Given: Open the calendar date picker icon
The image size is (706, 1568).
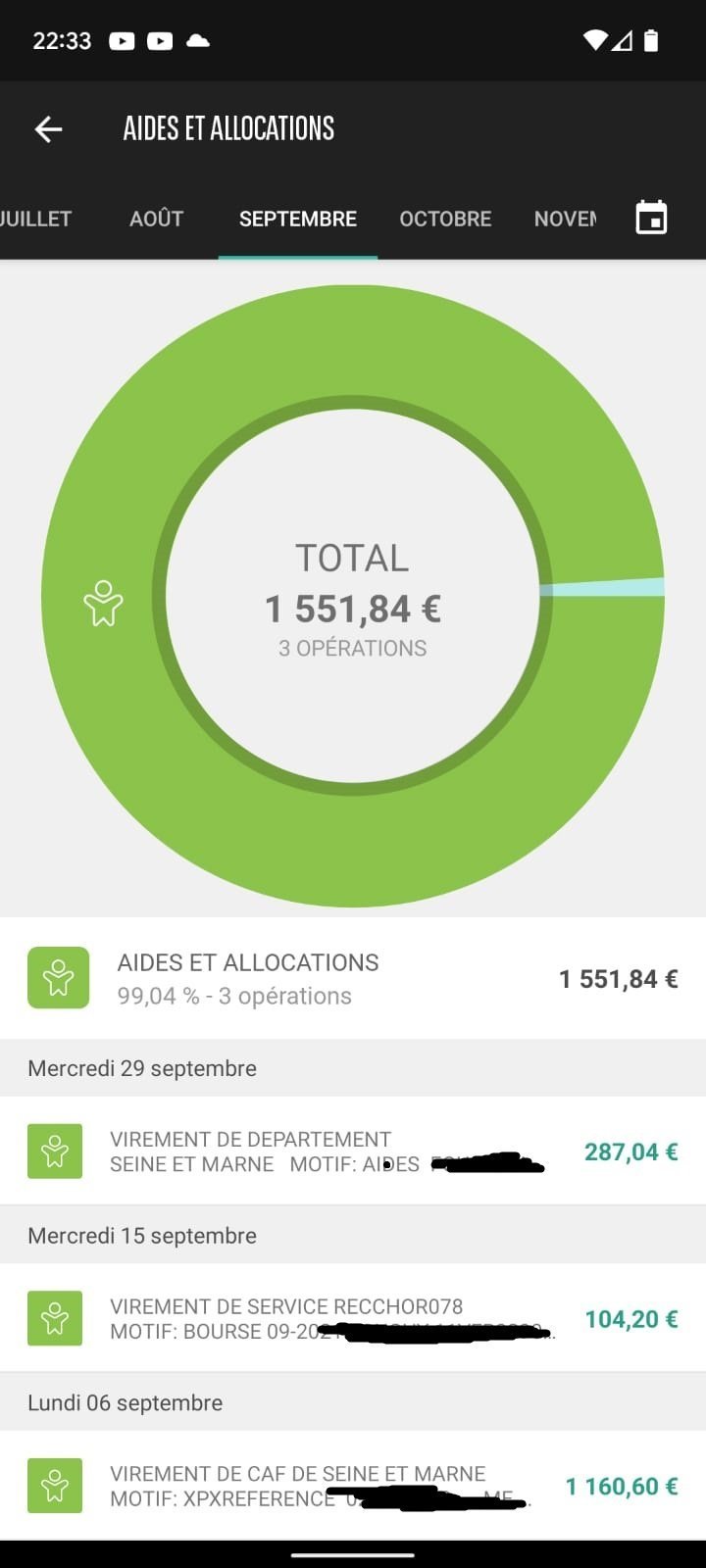Looking at the screenshot, I should (651, 218).
